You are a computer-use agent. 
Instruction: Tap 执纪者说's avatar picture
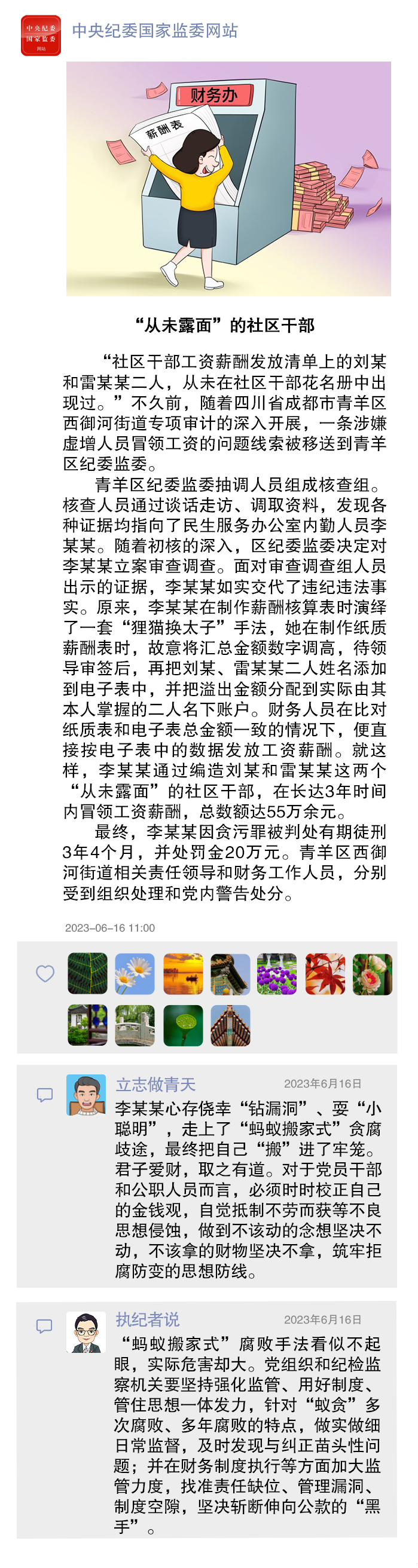pos(86,1331)
